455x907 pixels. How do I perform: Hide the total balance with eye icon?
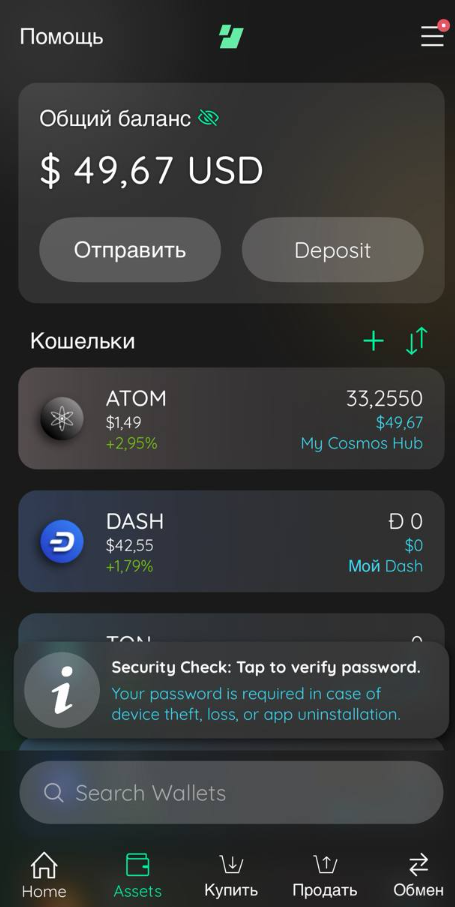click(208, 119)
